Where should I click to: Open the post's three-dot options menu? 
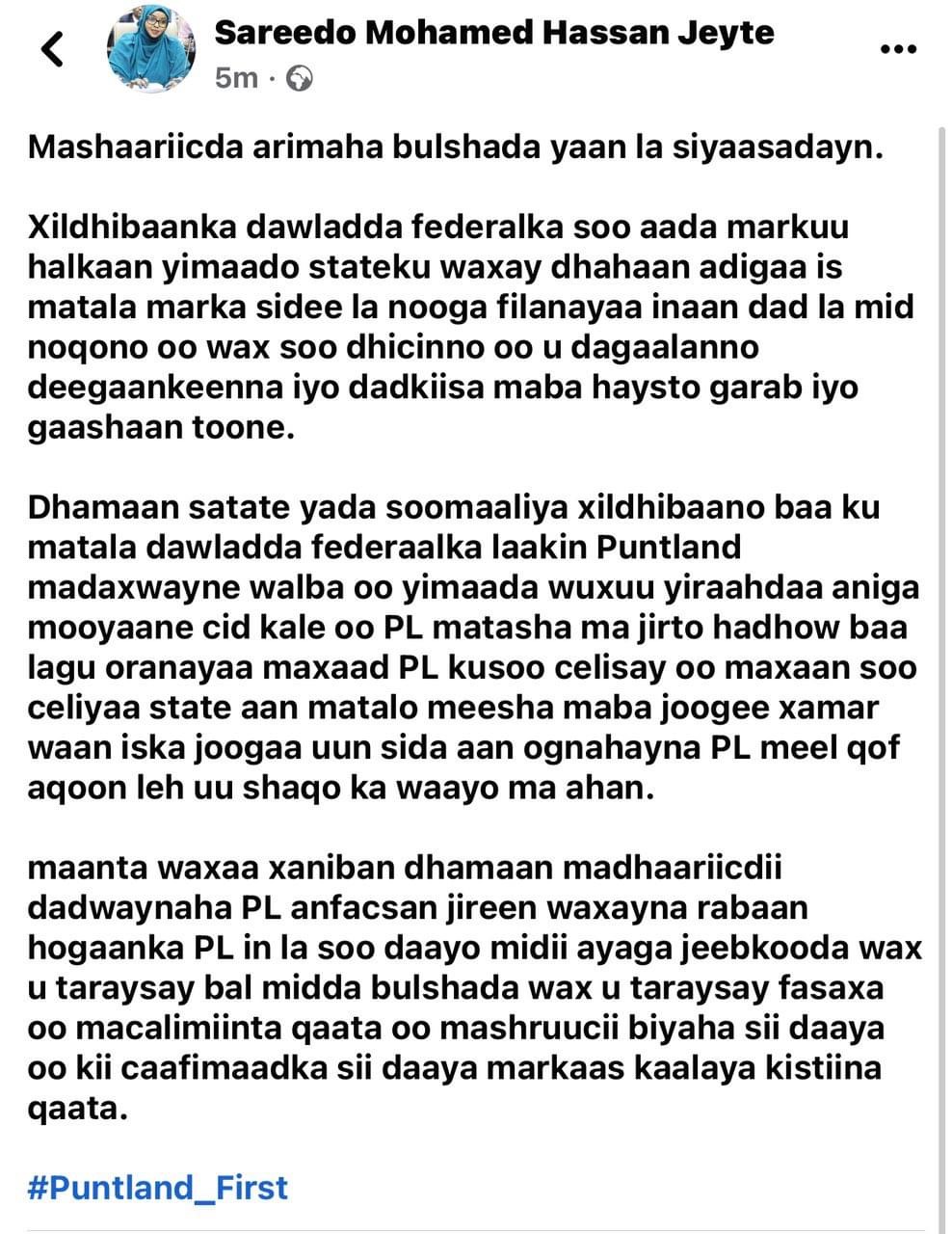898,47
